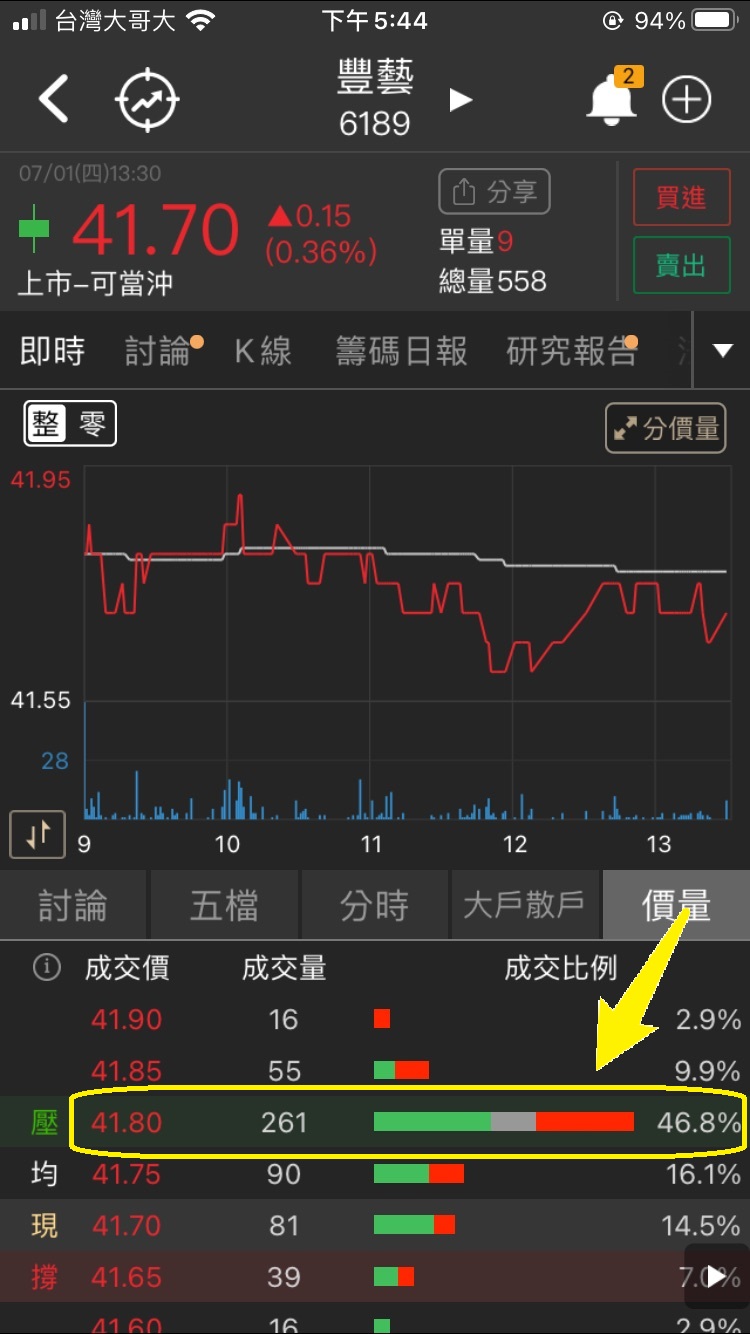Open the 籌碼日報 tab
Screen dimensions: 750x1334
click(402, 351)
